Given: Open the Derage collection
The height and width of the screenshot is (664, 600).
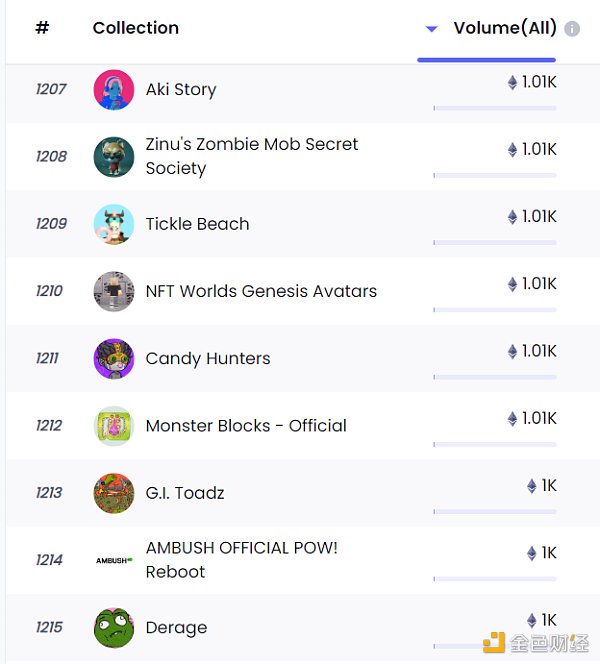Looking at the screenshot, I should (x=176, y=627).
